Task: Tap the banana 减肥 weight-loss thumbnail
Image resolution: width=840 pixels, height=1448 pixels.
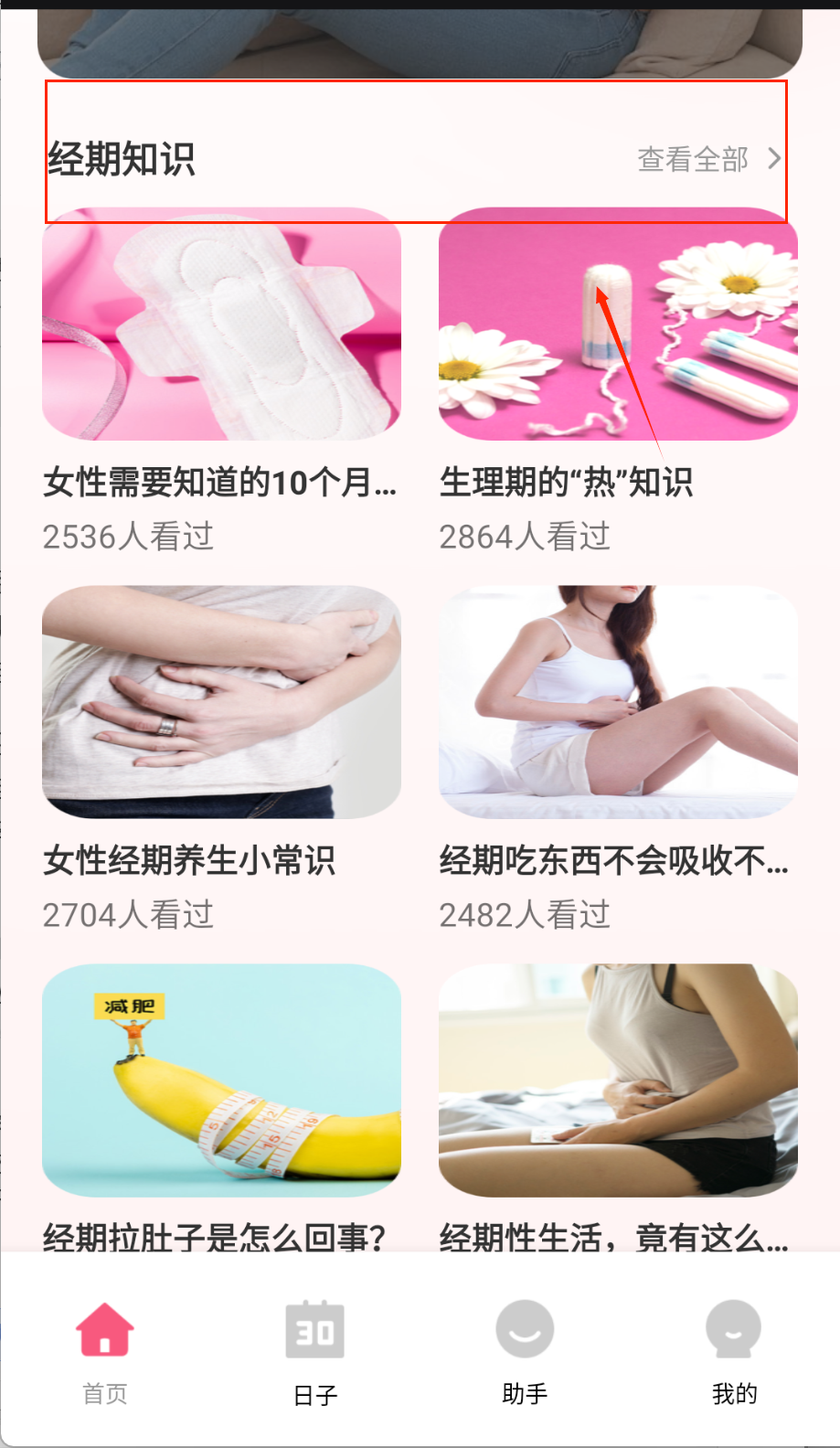Action: tap(221, 1081)
